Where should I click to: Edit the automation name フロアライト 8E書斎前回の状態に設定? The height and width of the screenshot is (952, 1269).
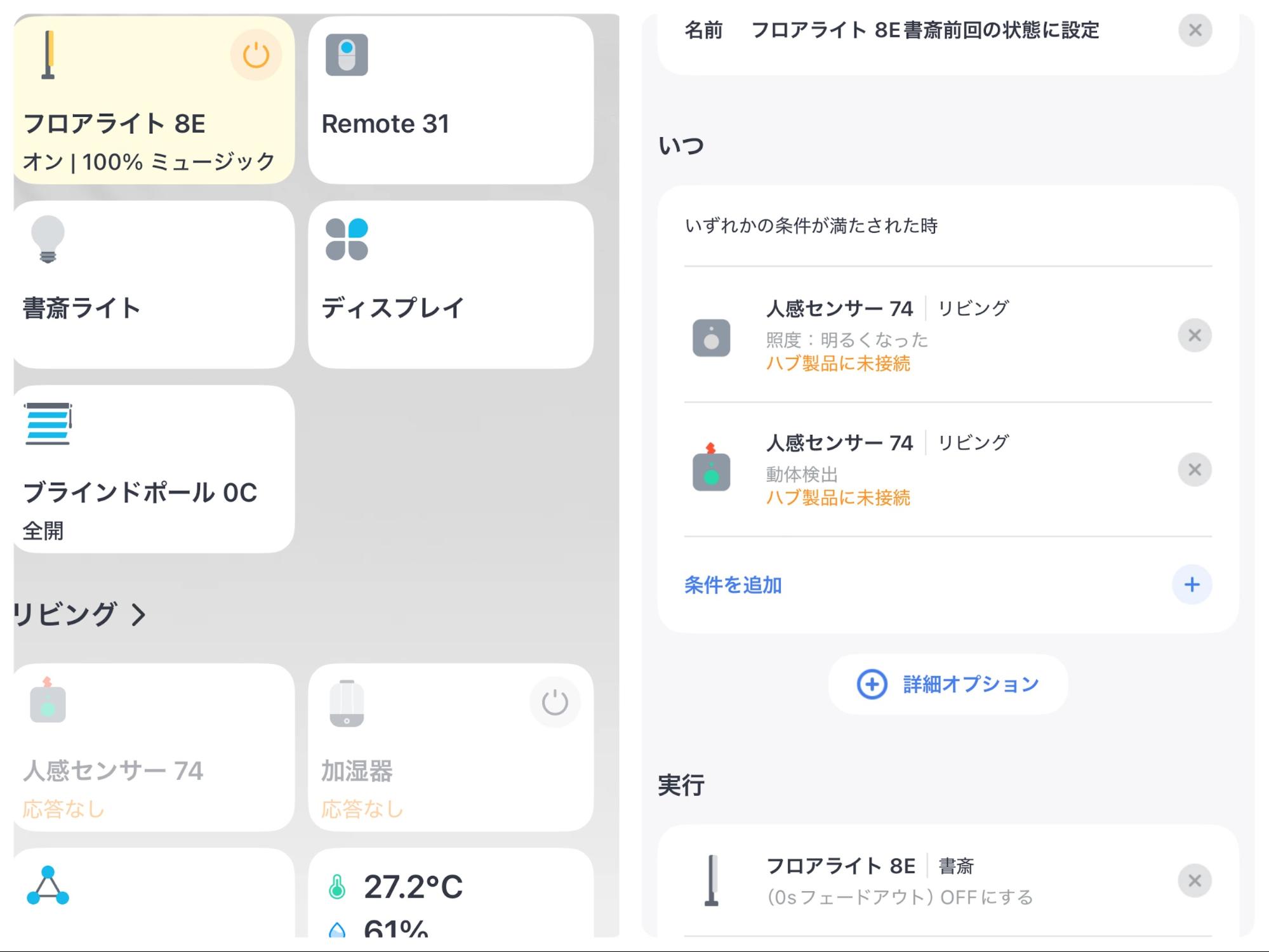pyautogui.click(x=924, y=30)
